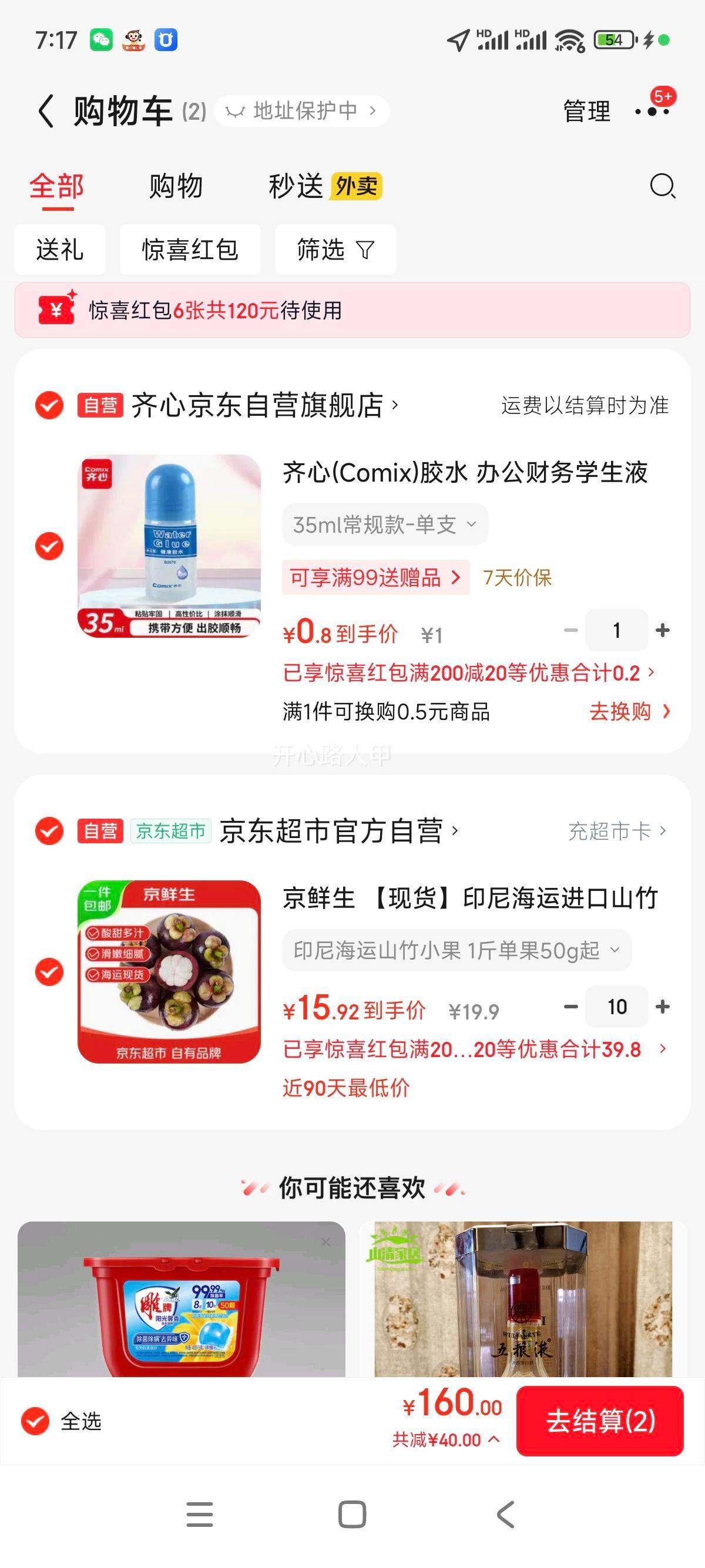
Task: Switch to the 秒送 tab
Action: point(297,187)
